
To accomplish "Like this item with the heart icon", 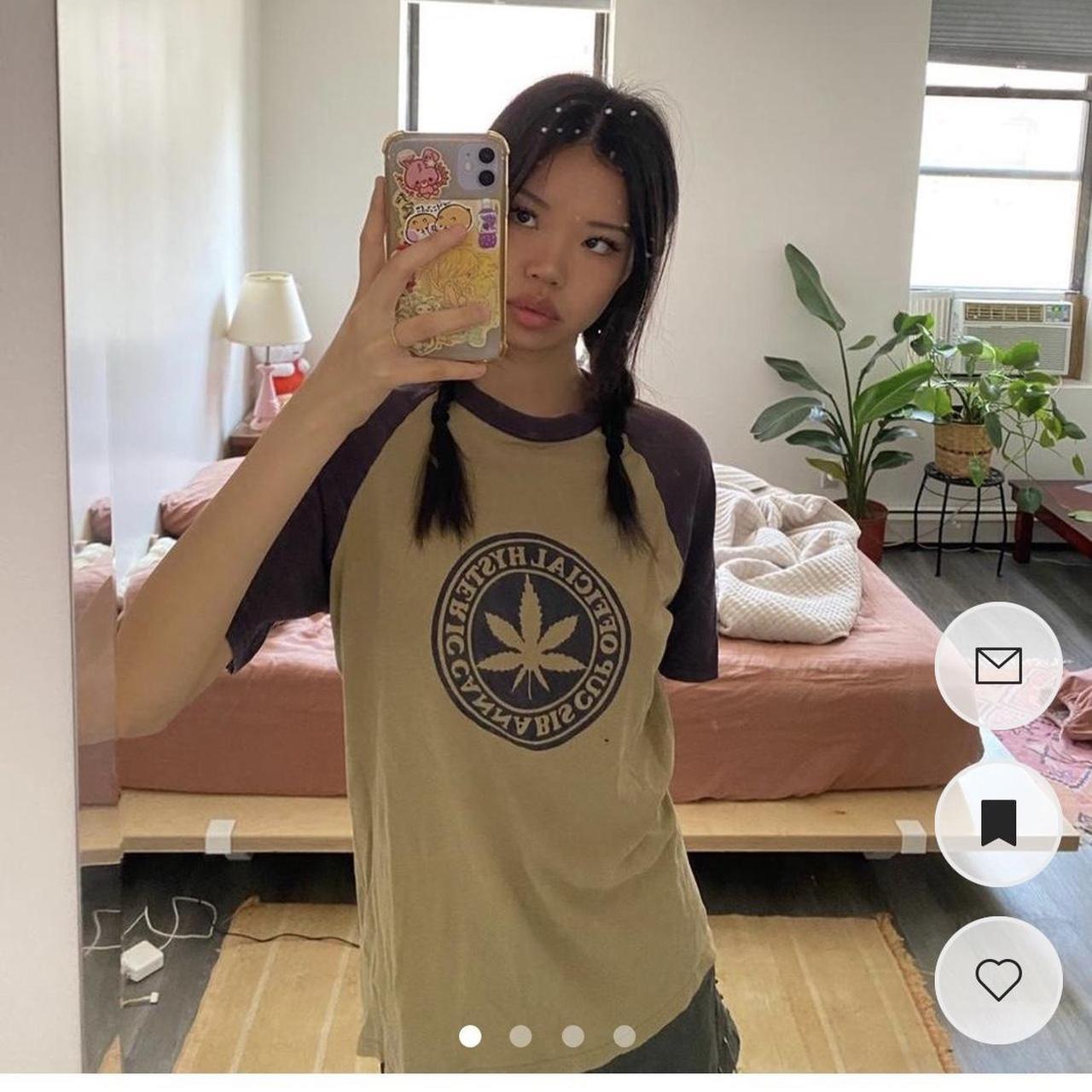I will (x=998, y=979).
